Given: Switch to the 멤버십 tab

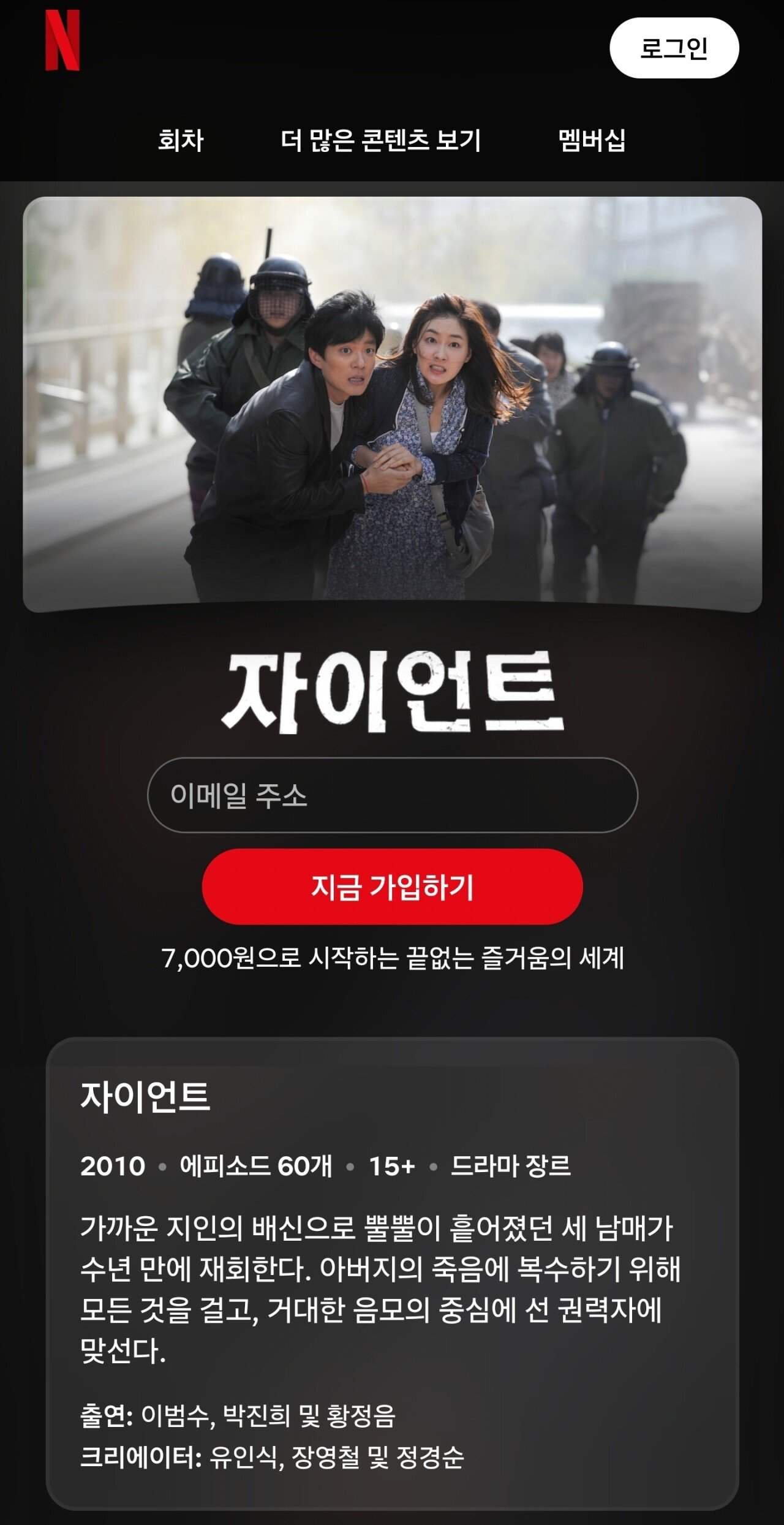Looking at the screenshot, I should (x=592, y=140).
